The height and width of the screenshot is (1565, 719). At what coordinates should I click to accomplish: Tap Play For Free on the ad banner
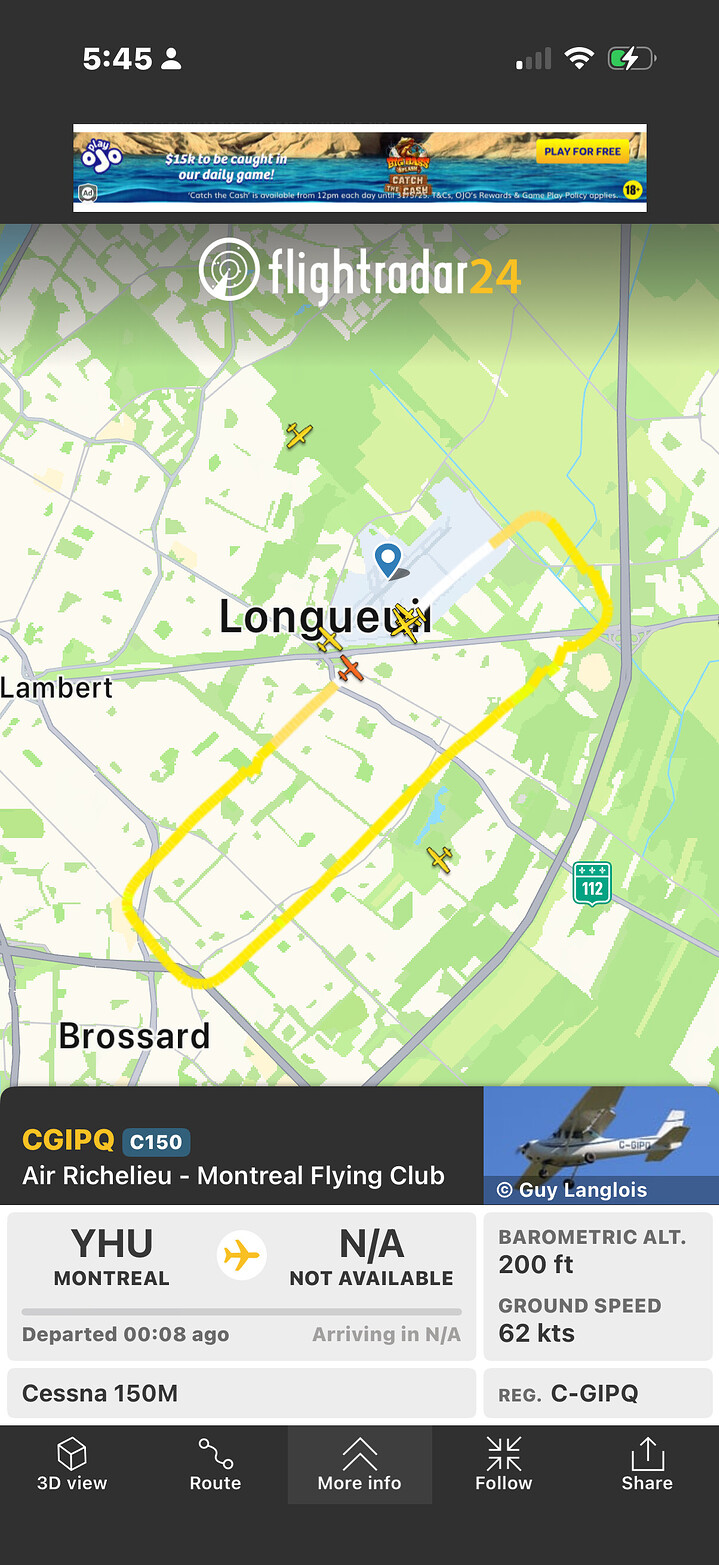tap(583, 152)
